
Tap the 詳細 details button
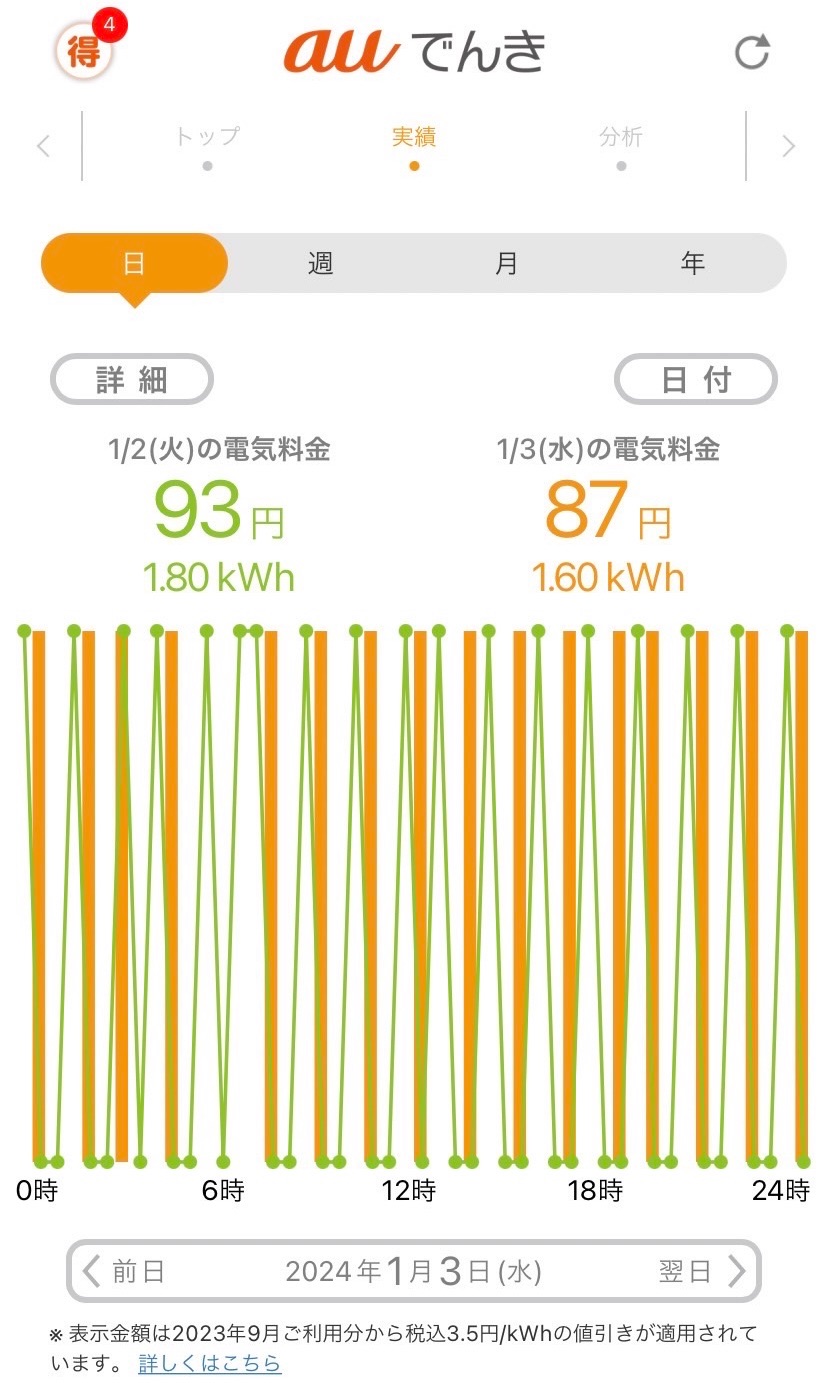pos(132,380)
